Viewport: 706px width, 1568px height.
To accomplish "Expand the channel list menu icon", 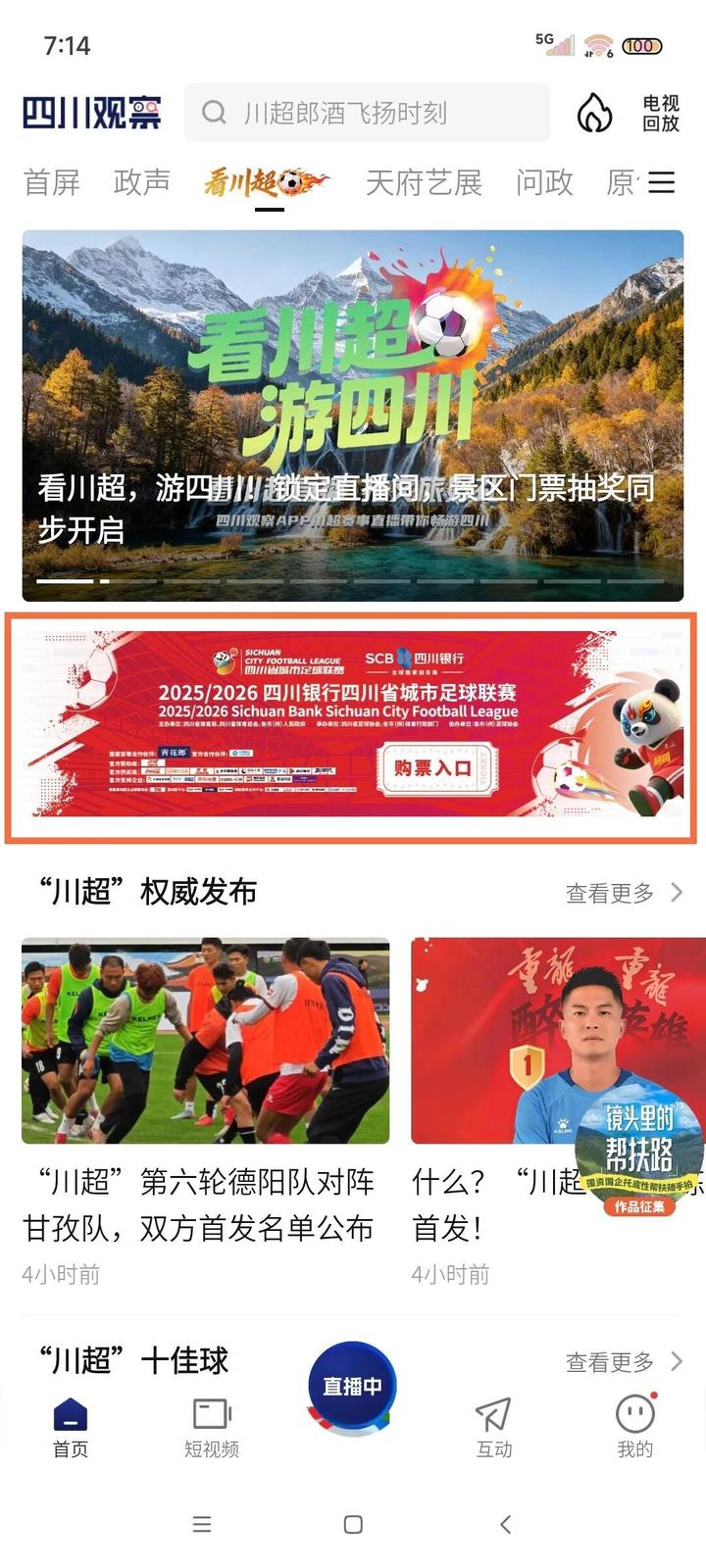I will 662,182.
